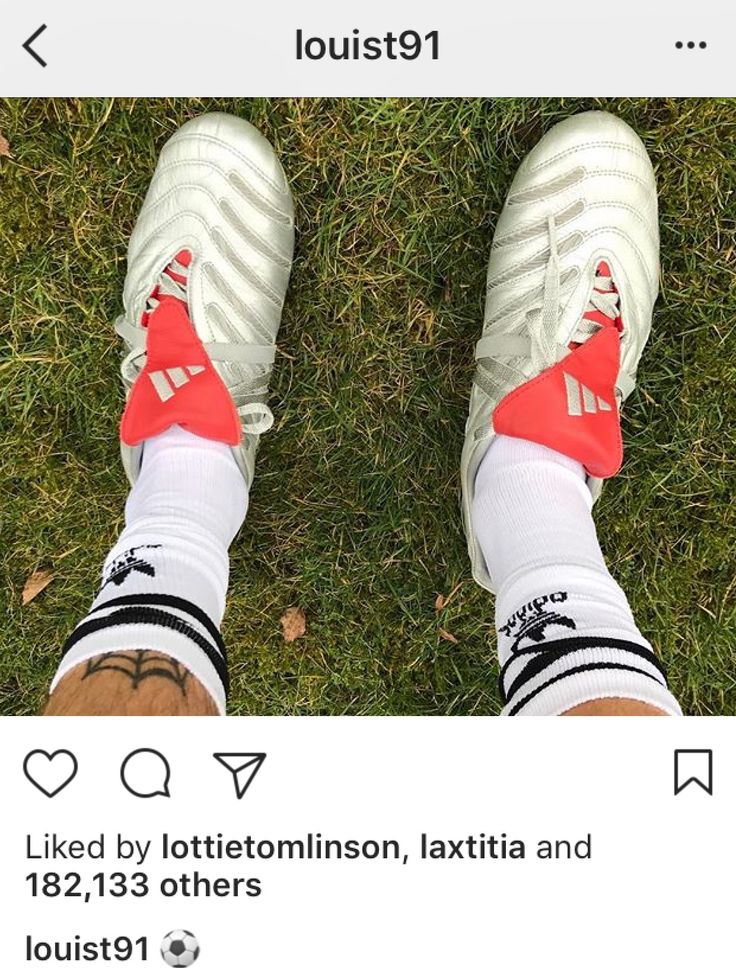Image resolution: width=736 pixels, height=968 pixels.
Task: Save the post with the bookmark icon
Action: point(692,773)
